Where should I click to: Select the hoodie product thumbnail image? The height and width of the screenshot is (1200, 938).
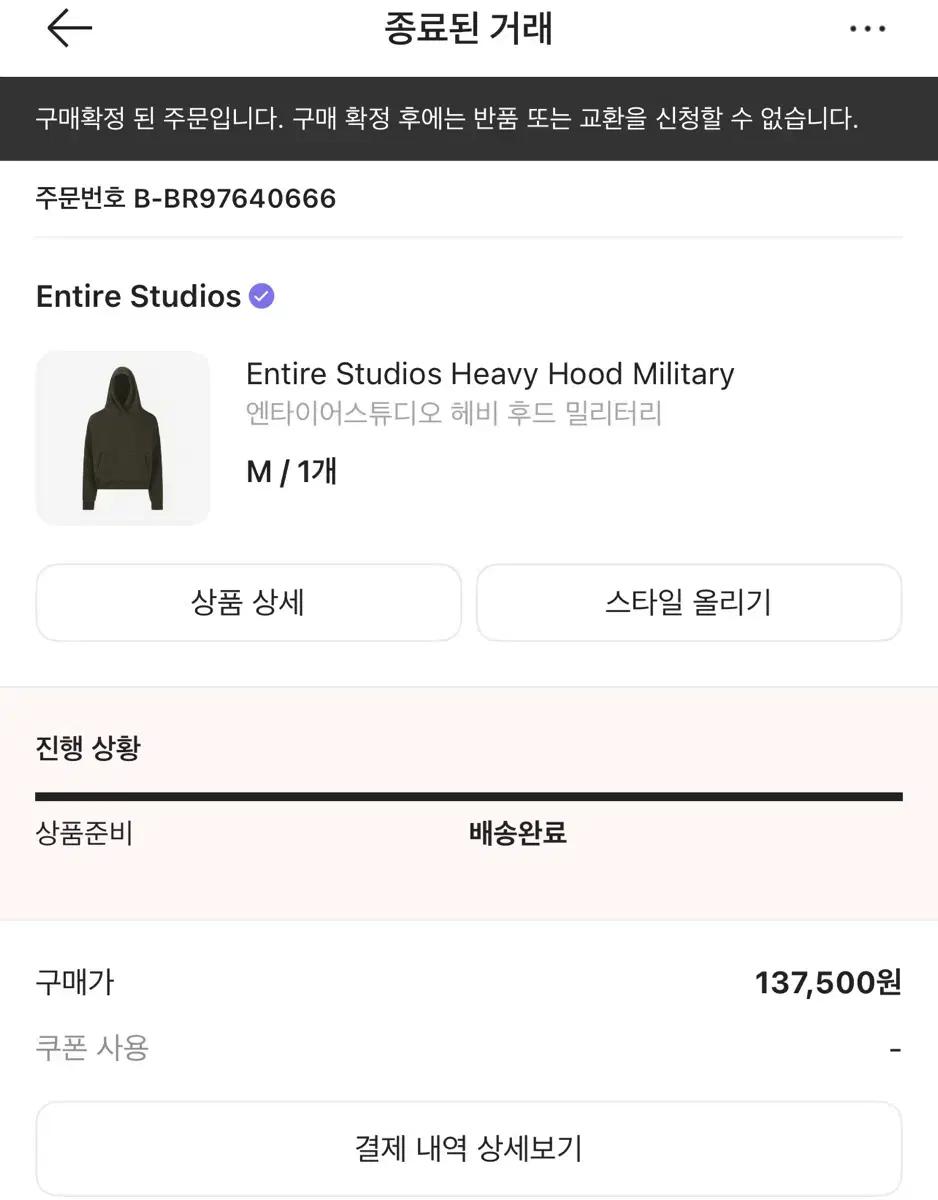click(x=122, y=437)
